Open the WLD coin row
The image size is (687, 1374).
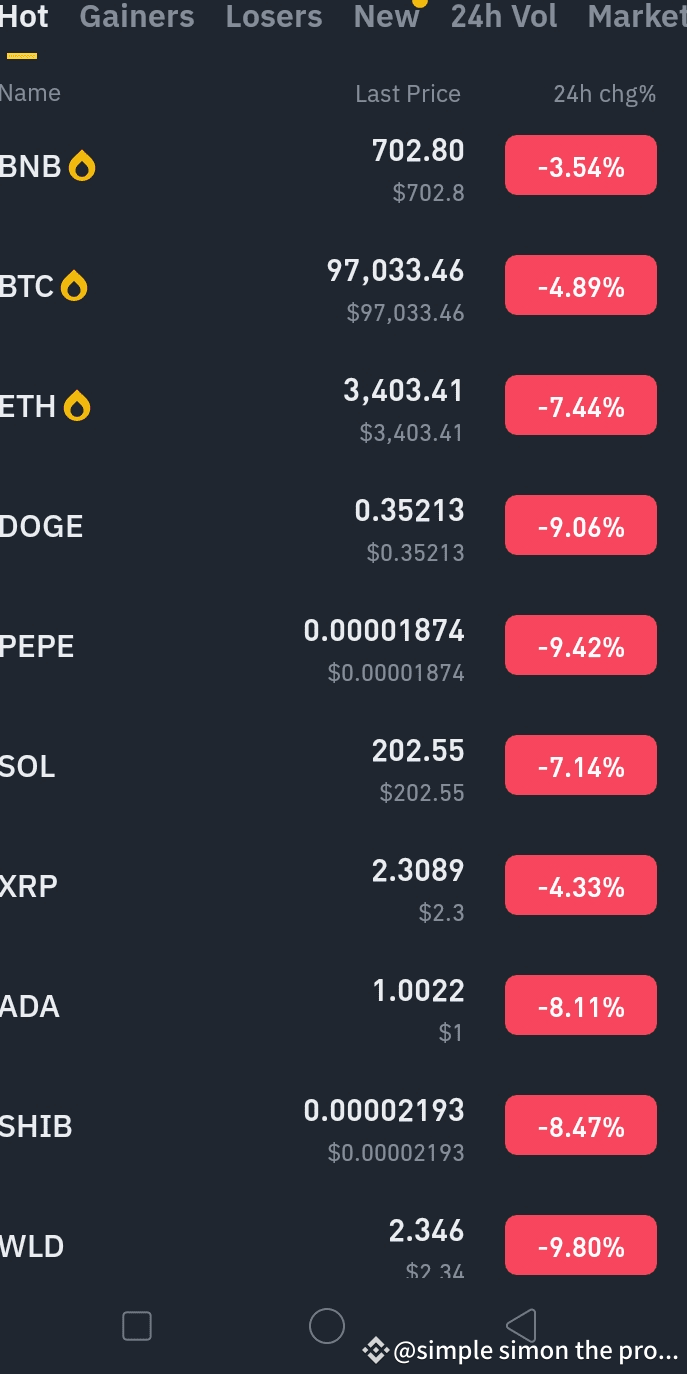[343, 1245]
